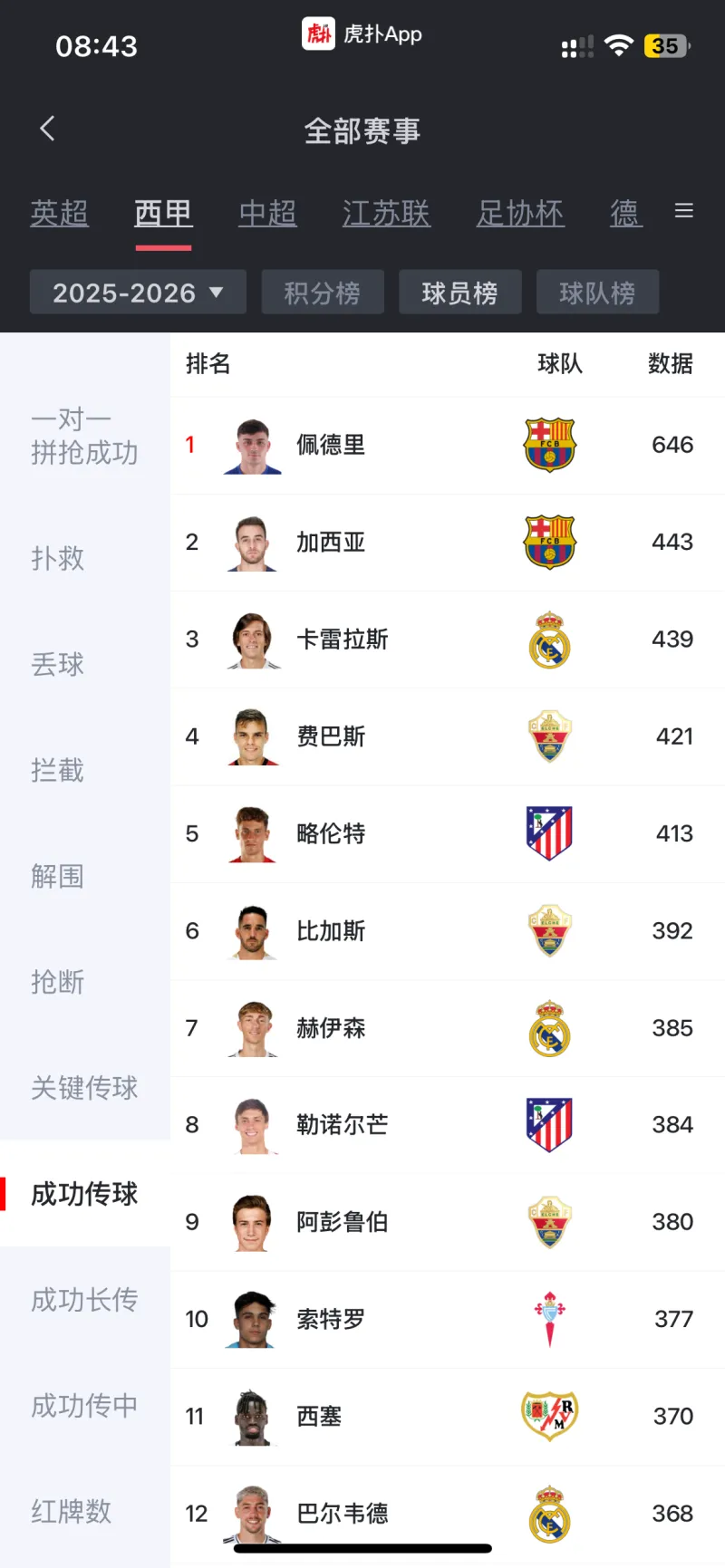Image resolution: width=725 pixels, height=1568 pixels.
Task: Select 一对一拼抢成功 stat category
Action: click(x=84, y=436)
